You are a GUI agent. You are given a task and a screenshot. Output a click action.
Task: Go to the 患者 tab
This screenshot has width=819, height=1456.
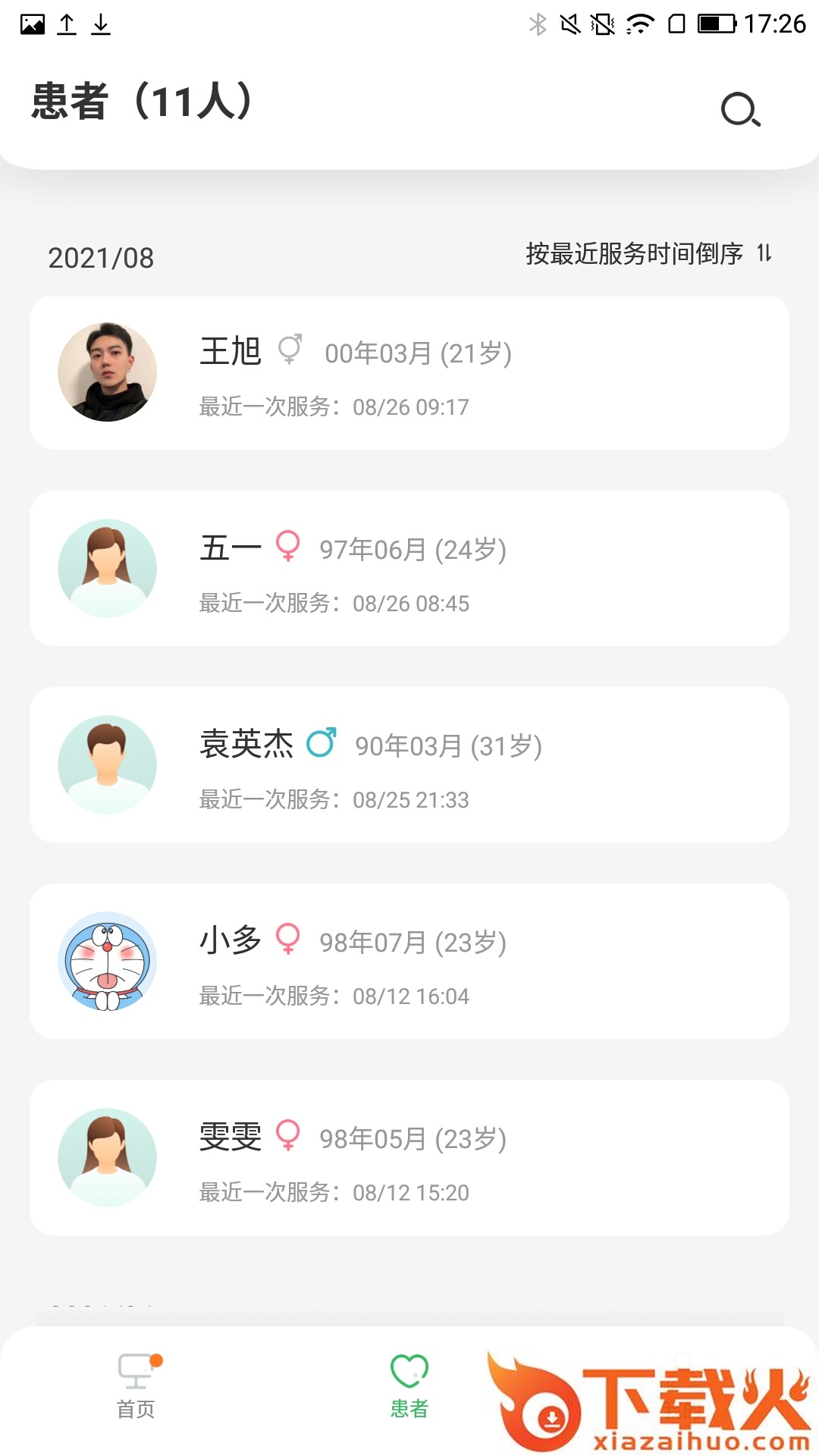click(409, 1385)
